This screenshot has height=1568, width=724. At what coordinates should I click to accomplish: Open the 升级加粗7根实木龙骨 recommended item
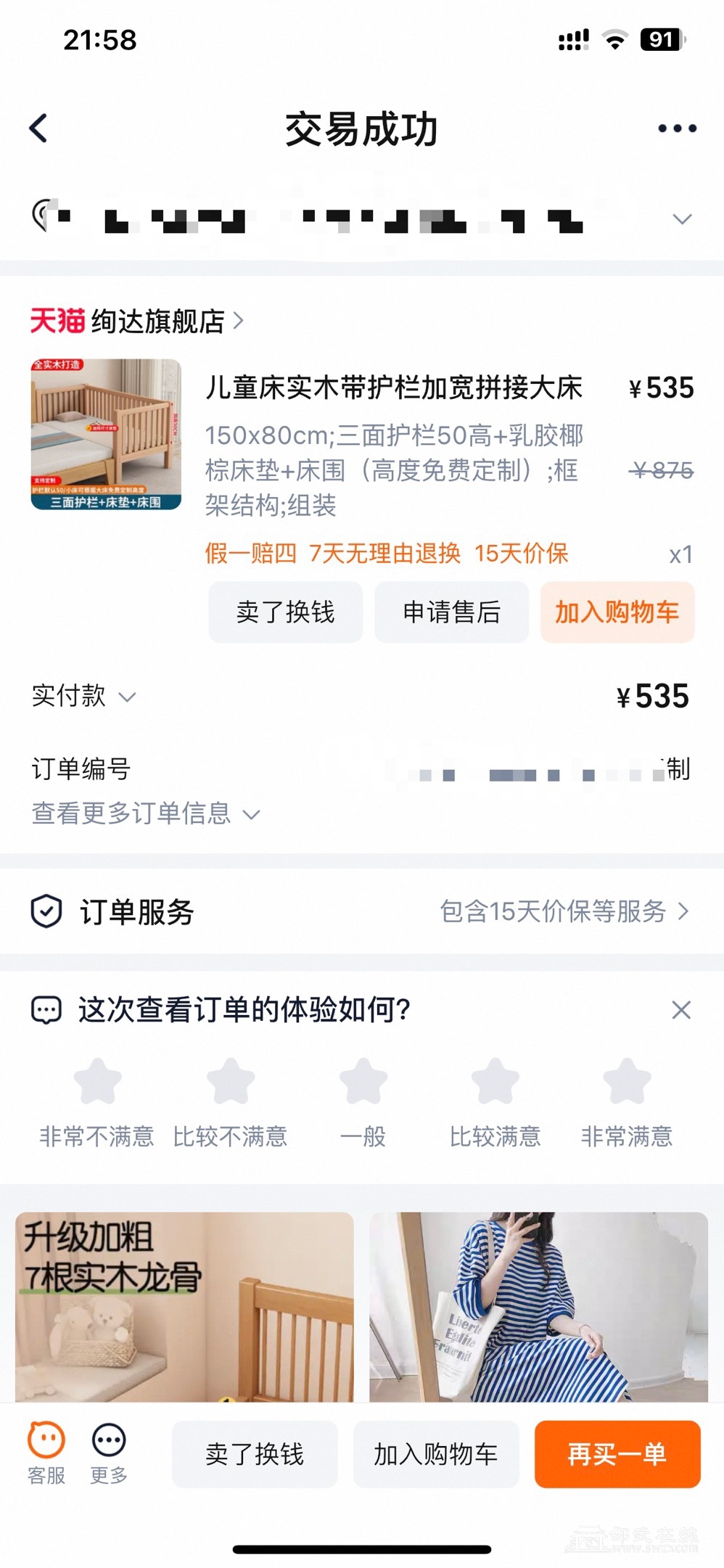point(184,1306)
